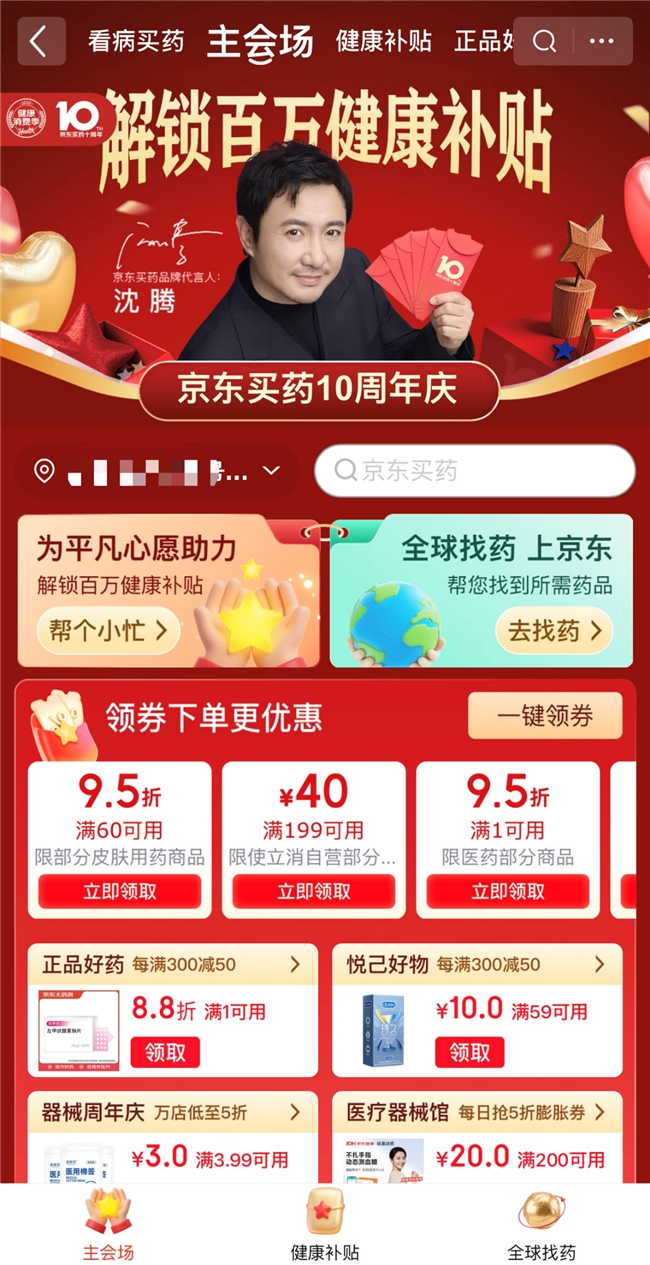Claim the 9.5折 满60可用 coupon
The height and width of the screenshot is (1265, 650).
[x=120, y=892]
